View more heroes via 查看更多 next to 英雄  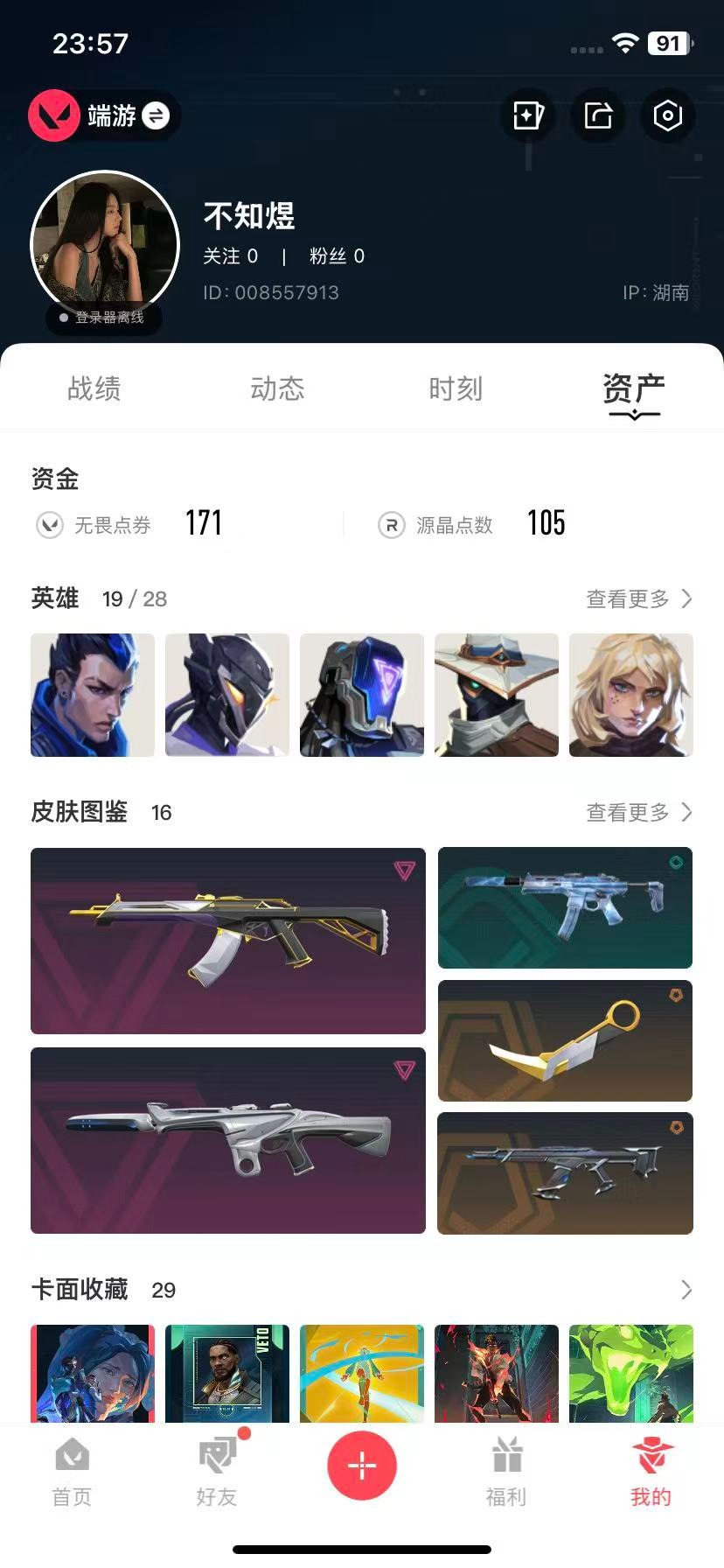point(638,598)
